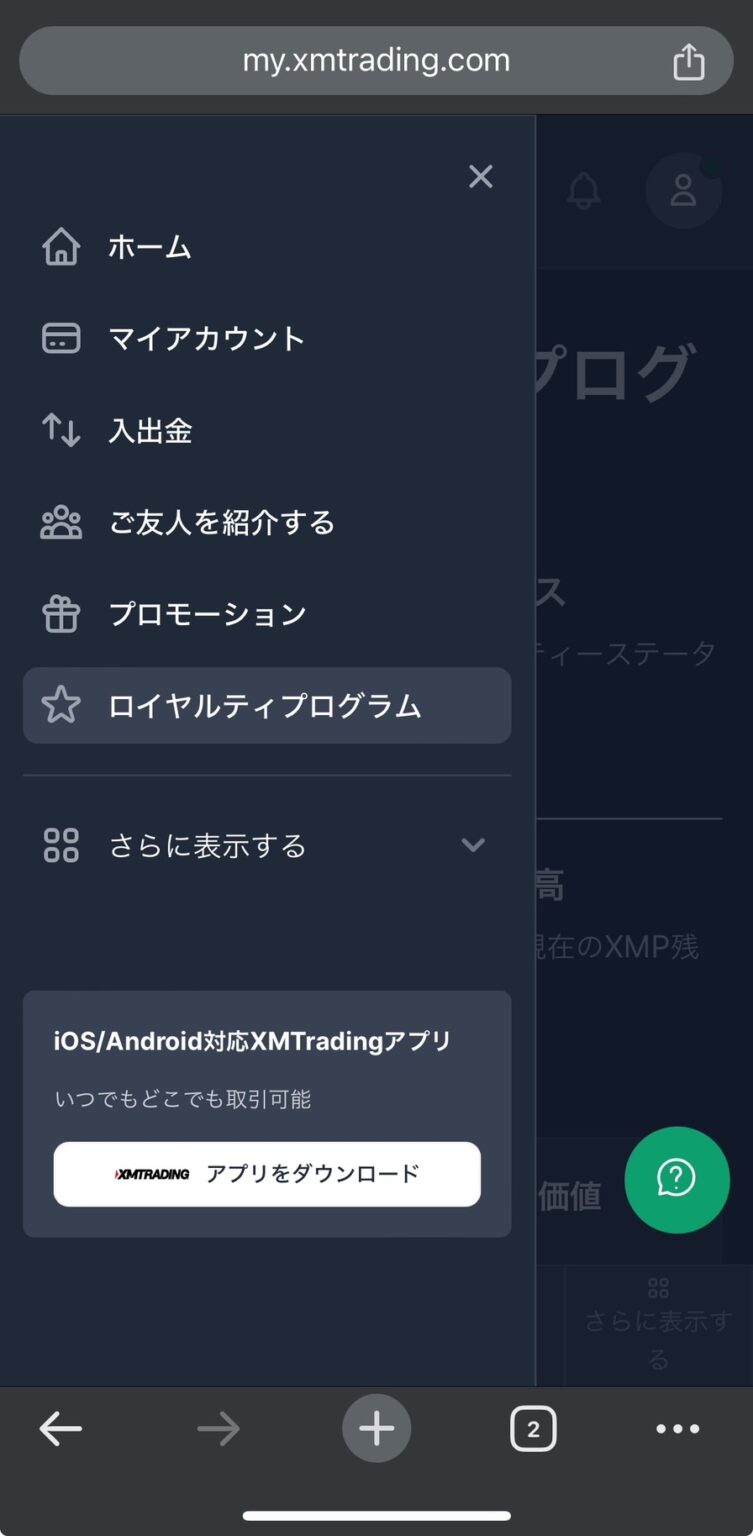
Task: Click the people icon for ご友人を紹介する
Action: coord(61,522)
